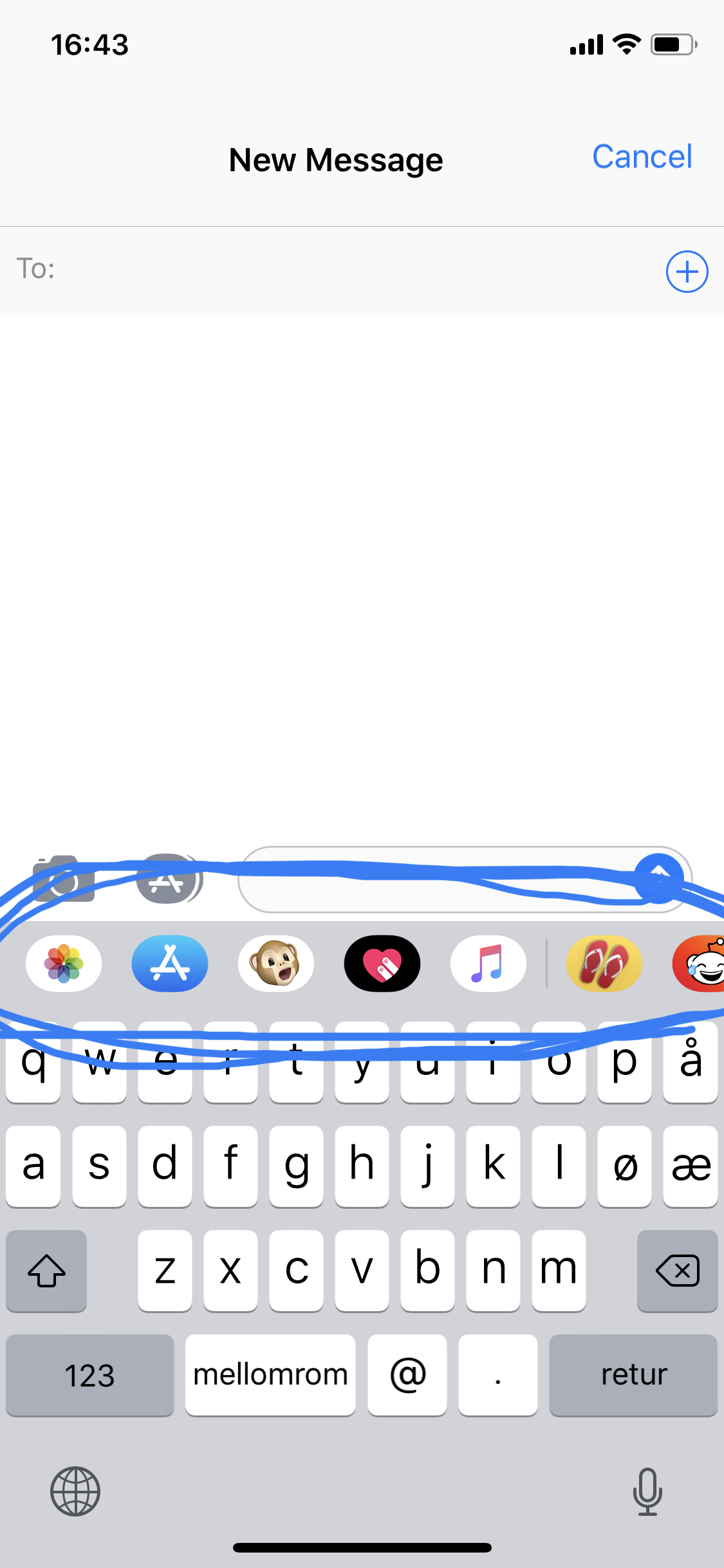The width and height of the screenshot is (724, 1568).
Task: Open the Music iMessage app
Action: click(x=488, y=964)
